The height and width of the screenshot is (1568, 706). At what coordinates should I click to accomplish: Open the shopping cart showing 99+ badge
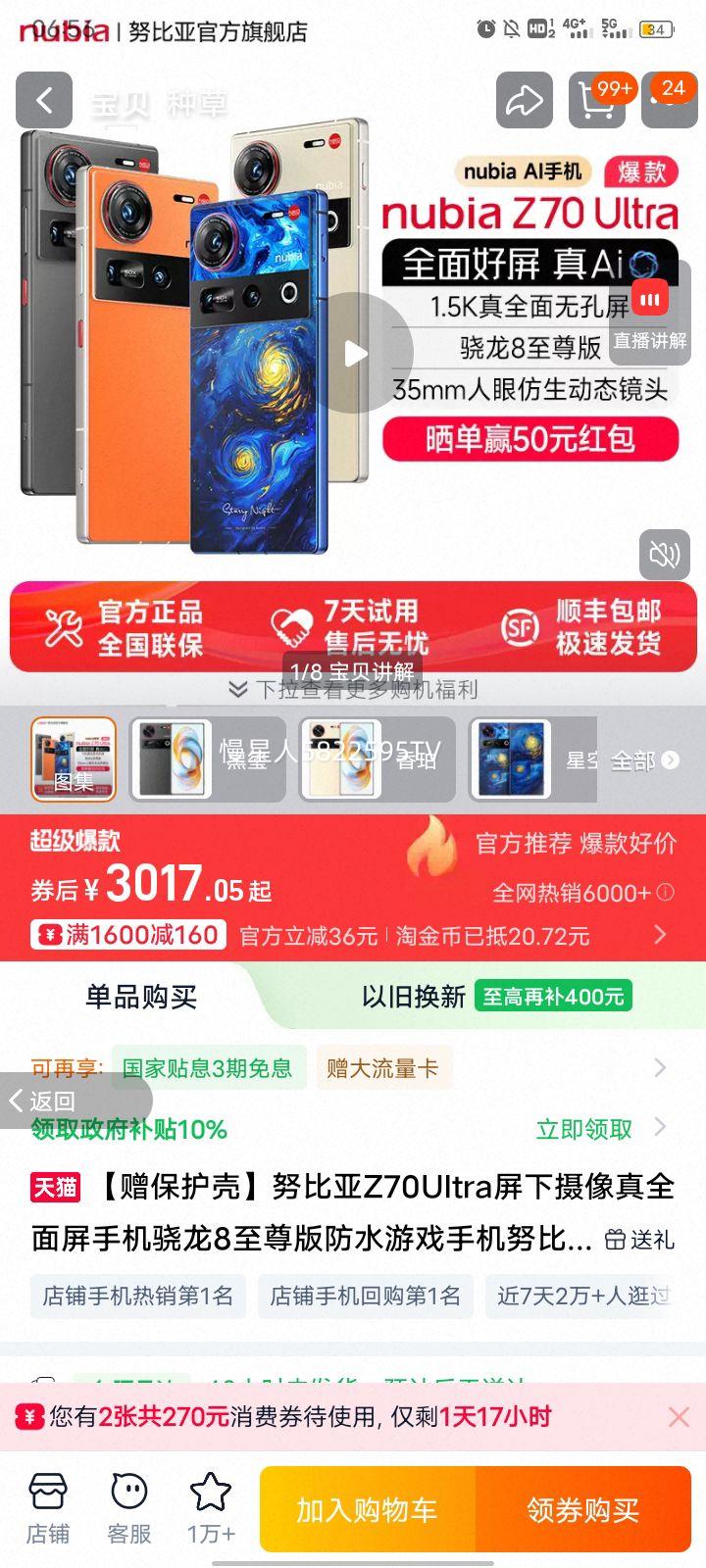click(x=594, y=100)
